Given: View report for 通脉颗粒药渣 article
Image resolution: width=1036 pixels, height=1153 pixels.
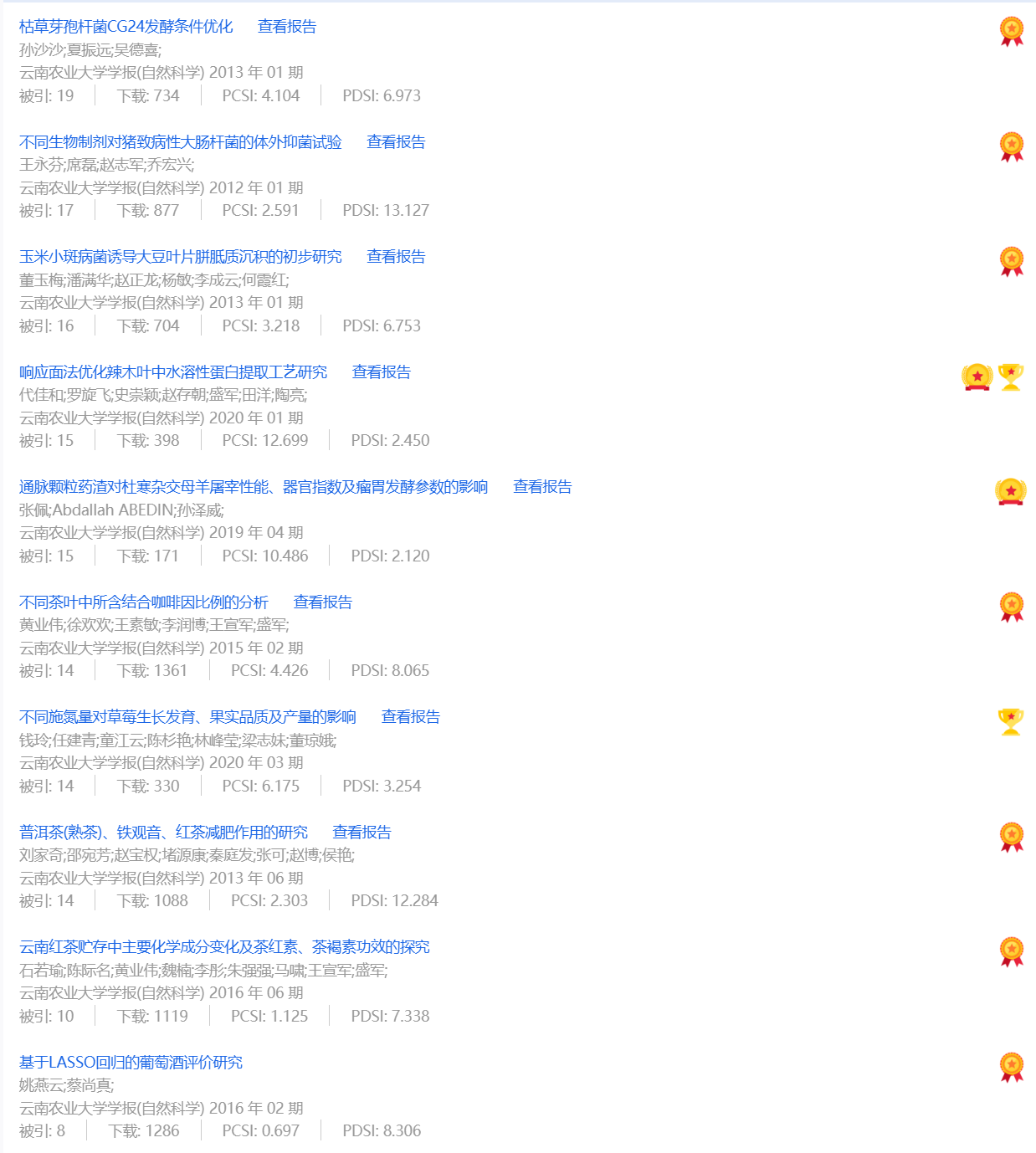Looking at the screenshot, I should (x=542, y=487).
